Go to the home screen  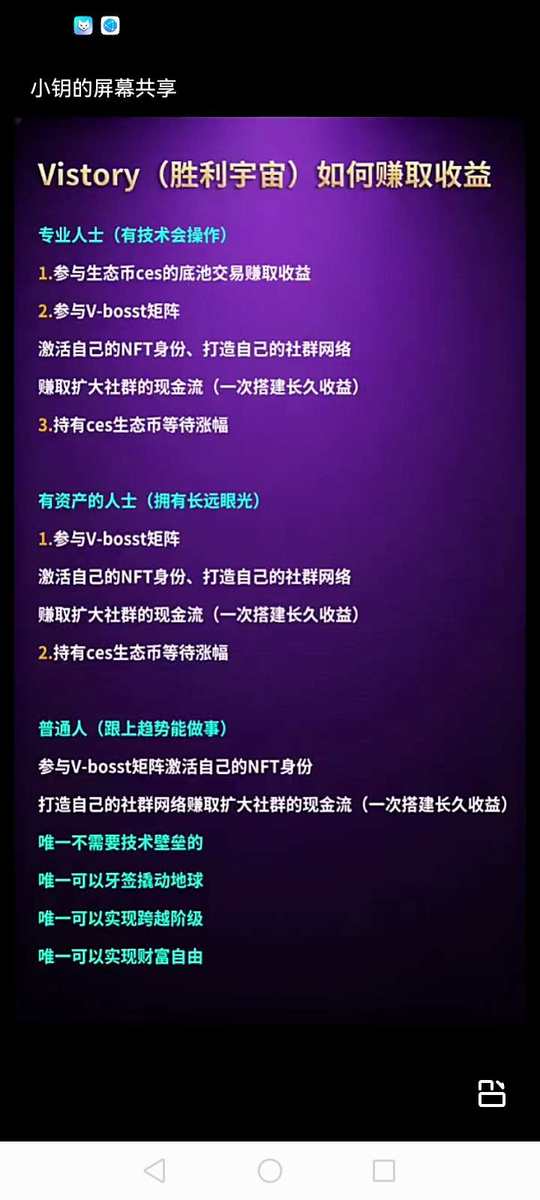tap(270, 1170)
